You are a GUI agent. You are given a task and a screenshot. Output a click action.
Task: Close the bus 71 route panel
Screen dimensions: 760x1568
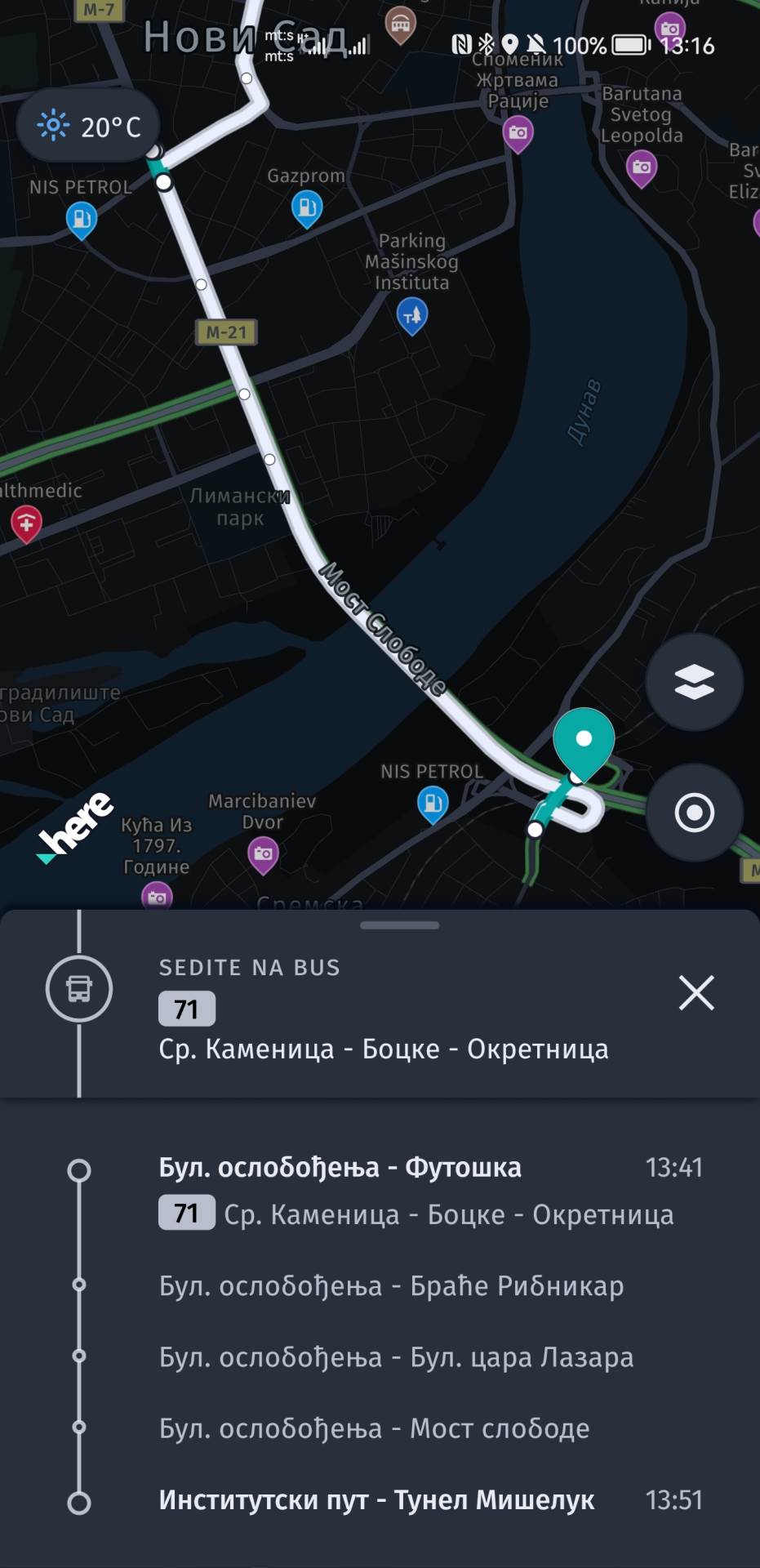(696, 993)
